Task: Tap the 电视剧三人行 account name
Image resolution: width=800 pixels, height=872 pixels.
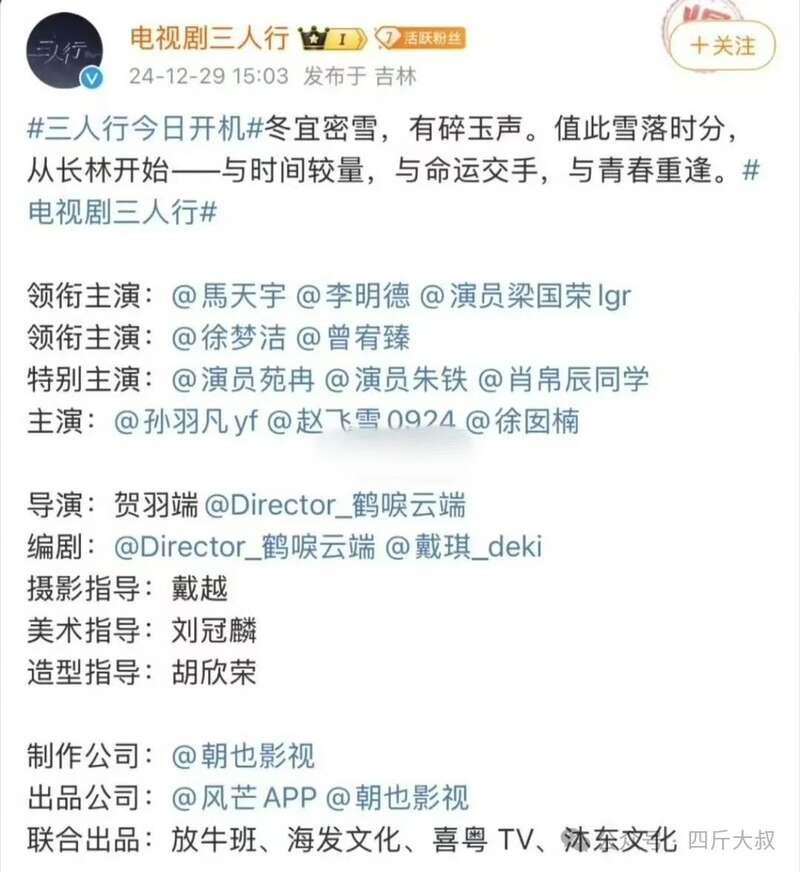Action: click(x=210, y=38)
